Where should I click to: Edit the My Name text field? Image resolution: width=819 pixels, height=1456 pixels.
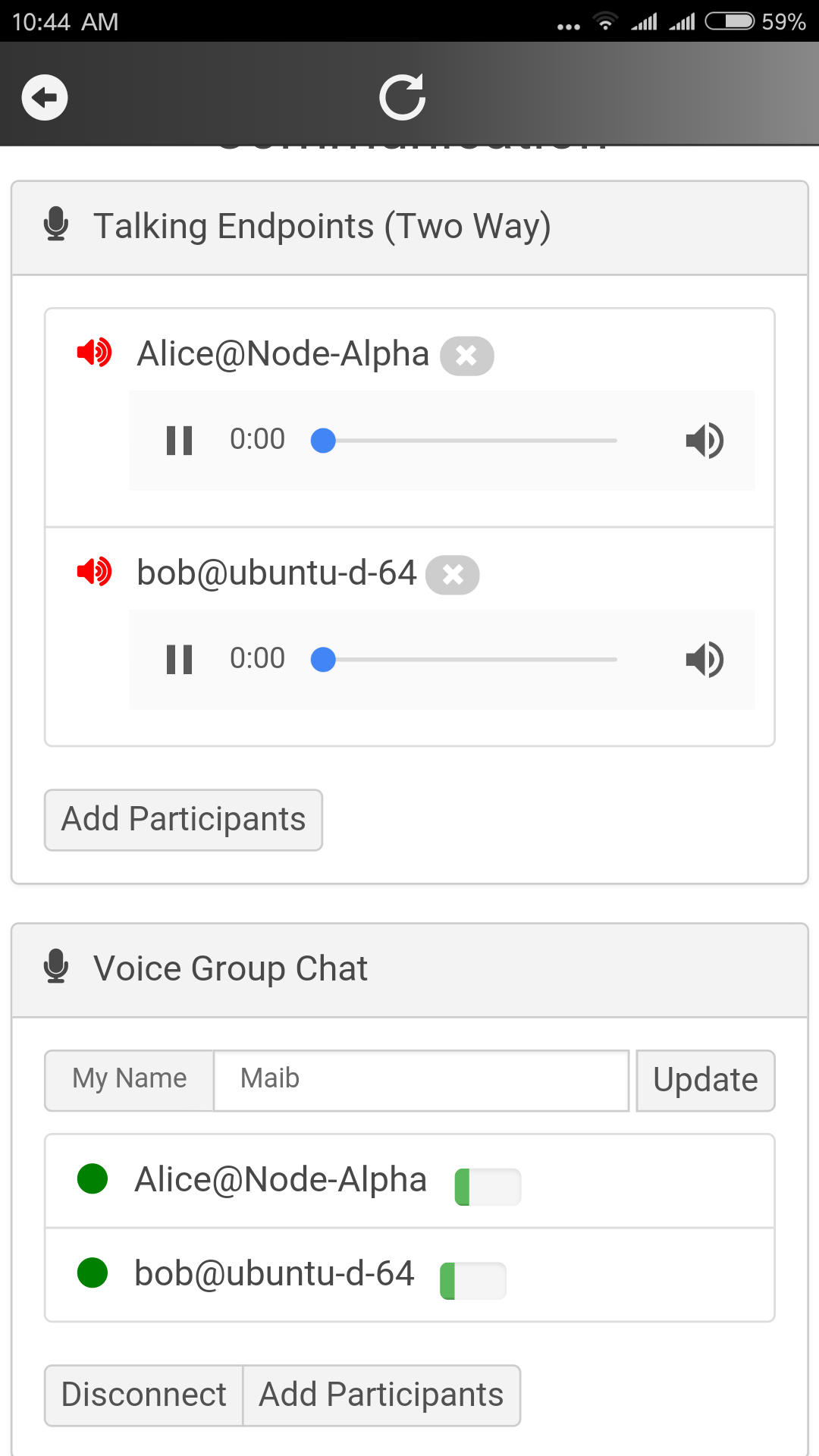click(421, 1080)
